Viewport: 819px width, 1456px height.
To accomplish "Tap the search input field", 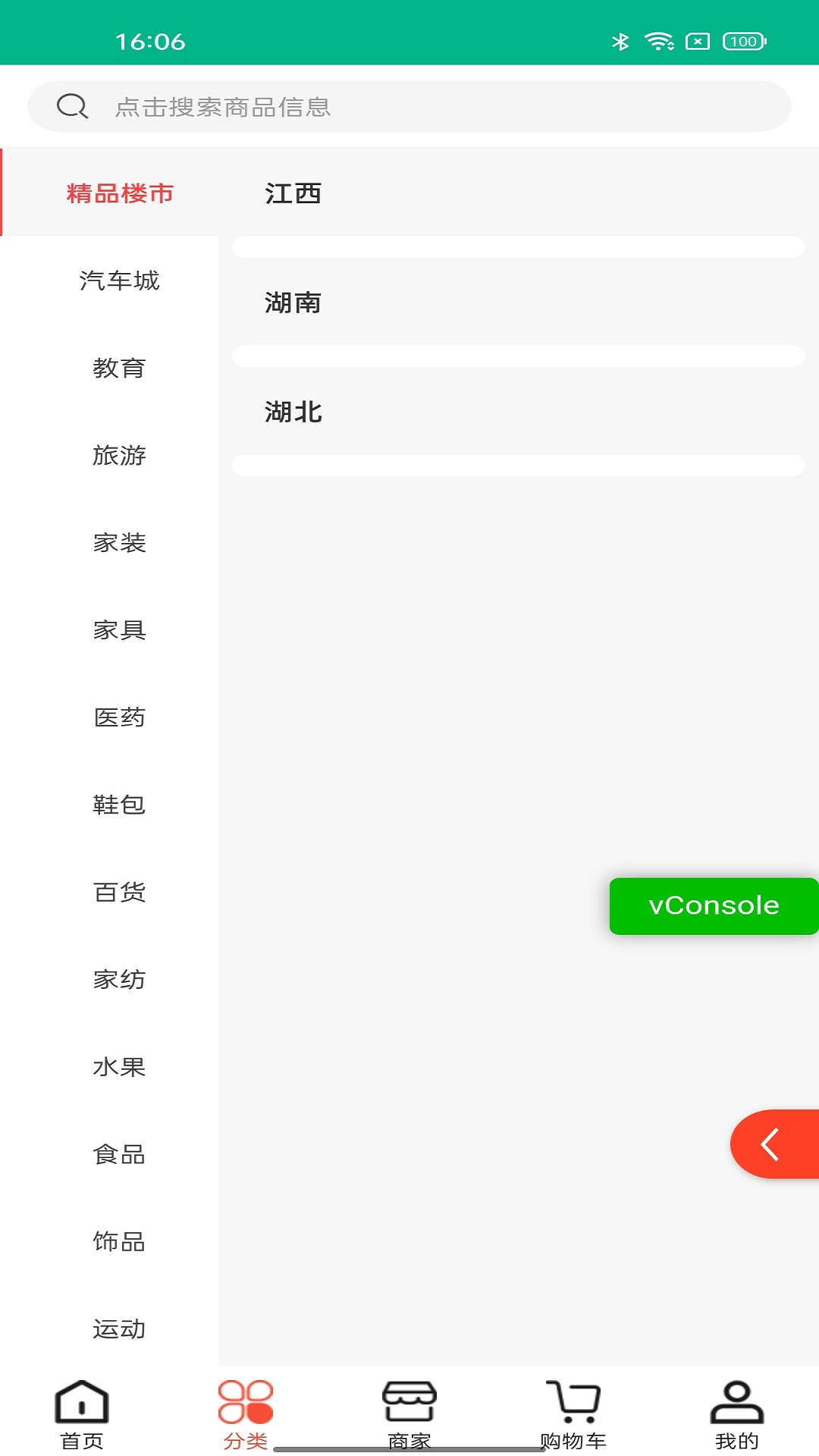I will click(409, 105).
